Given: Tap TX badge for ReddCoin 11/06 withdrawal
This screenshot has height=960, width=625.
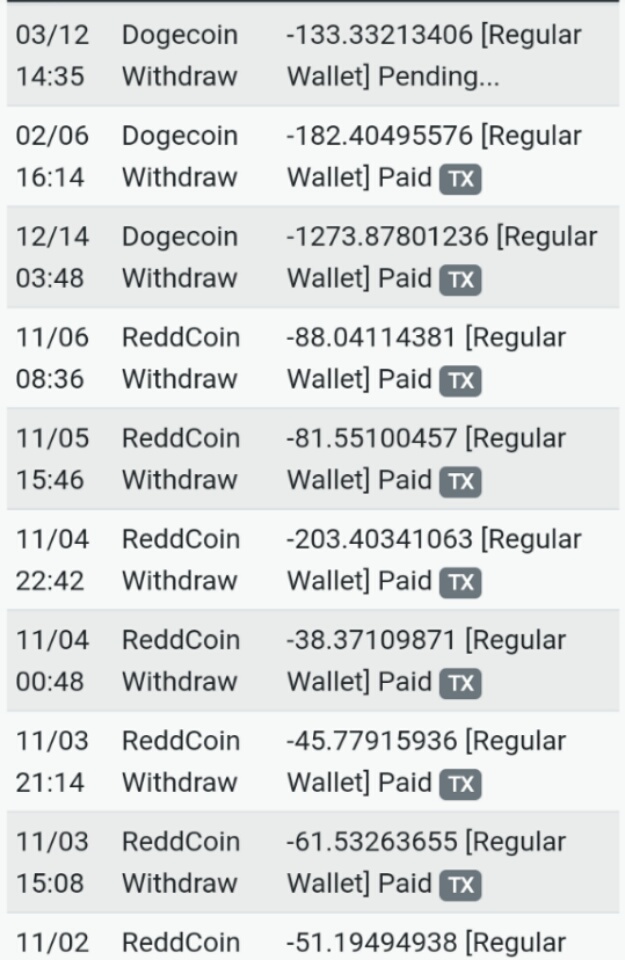Looking at the screenshot, I should click(x=460, y=381).
